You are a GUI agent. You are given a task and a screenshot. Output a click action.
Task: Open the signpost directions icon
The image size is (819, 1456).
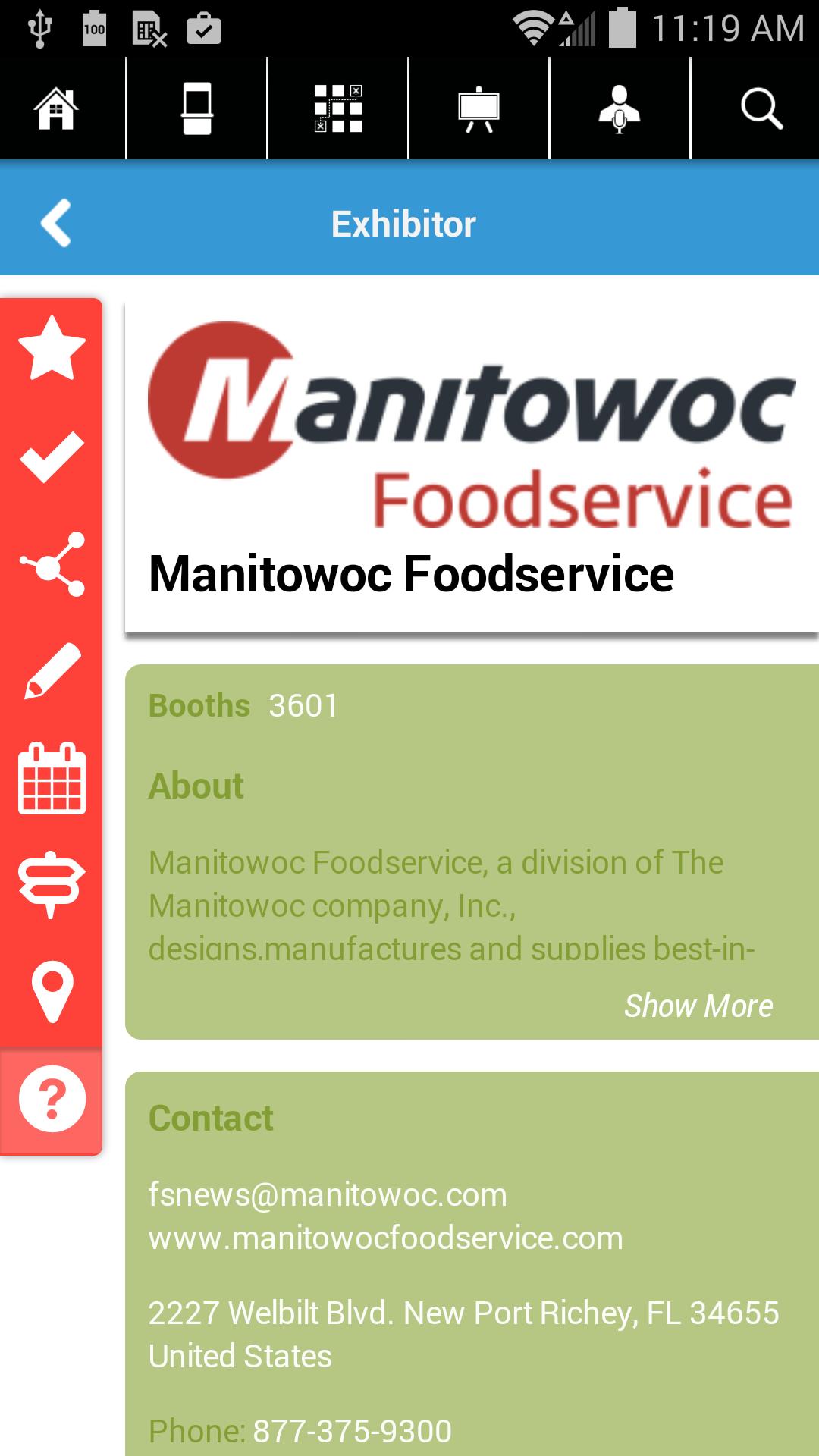point(52,884)
